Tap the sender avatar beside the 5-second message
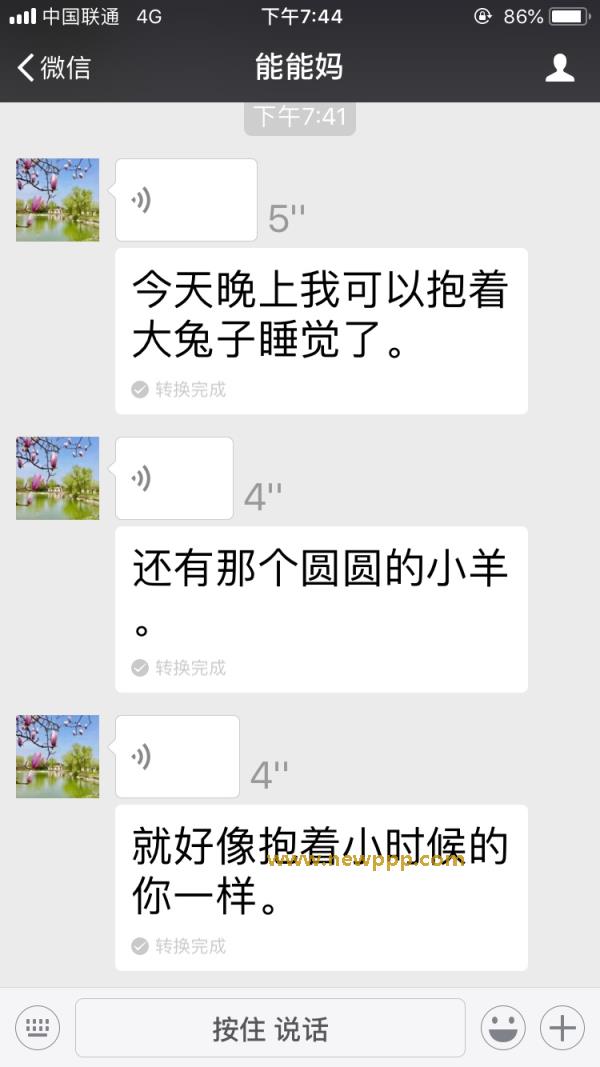600x1067 pixels. point(57,200)
